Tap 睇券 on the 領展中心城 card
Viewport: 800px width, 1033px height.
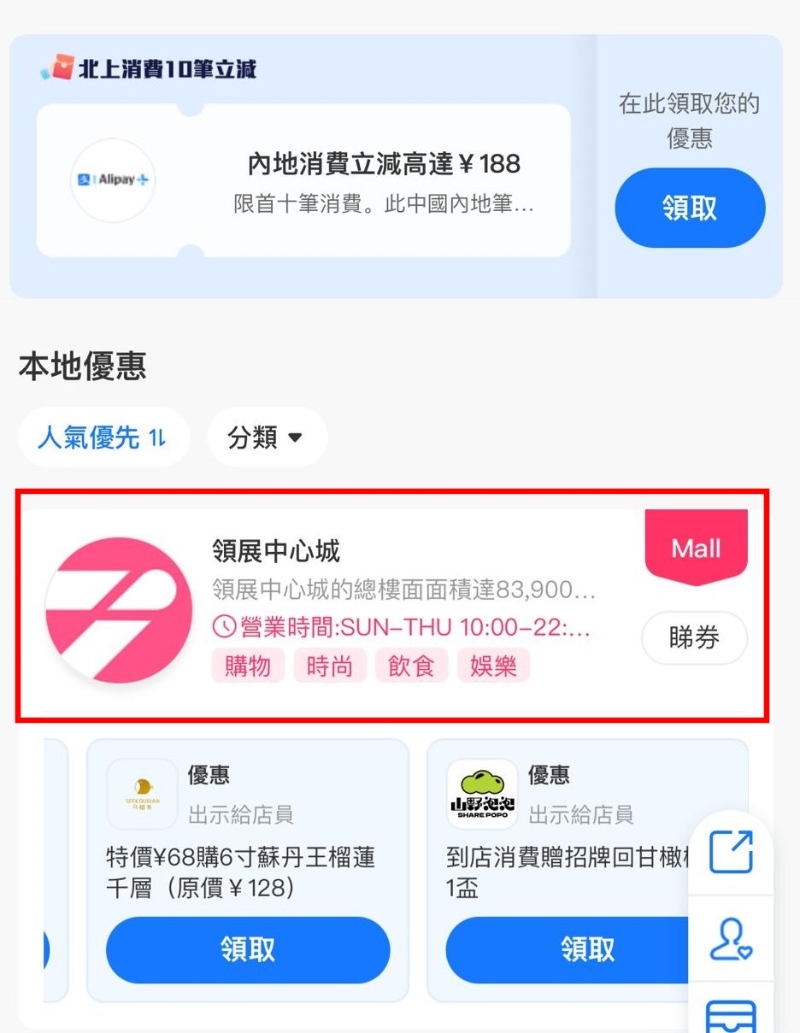(x=694, y=638)
